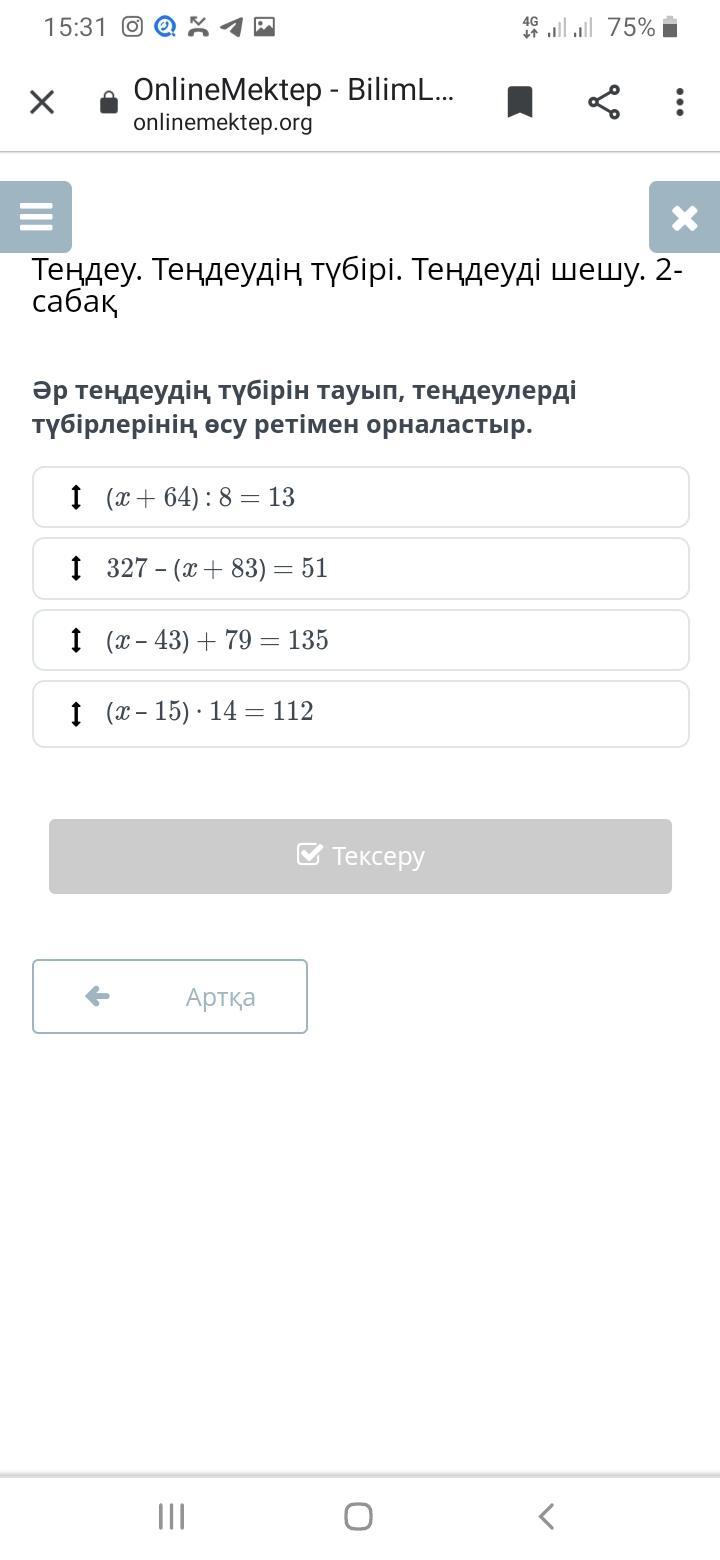Select the equation (x − 15) · 14 = 112
Screen dimensions: 720x1560
pyautogui.click(x=360, y=713)
